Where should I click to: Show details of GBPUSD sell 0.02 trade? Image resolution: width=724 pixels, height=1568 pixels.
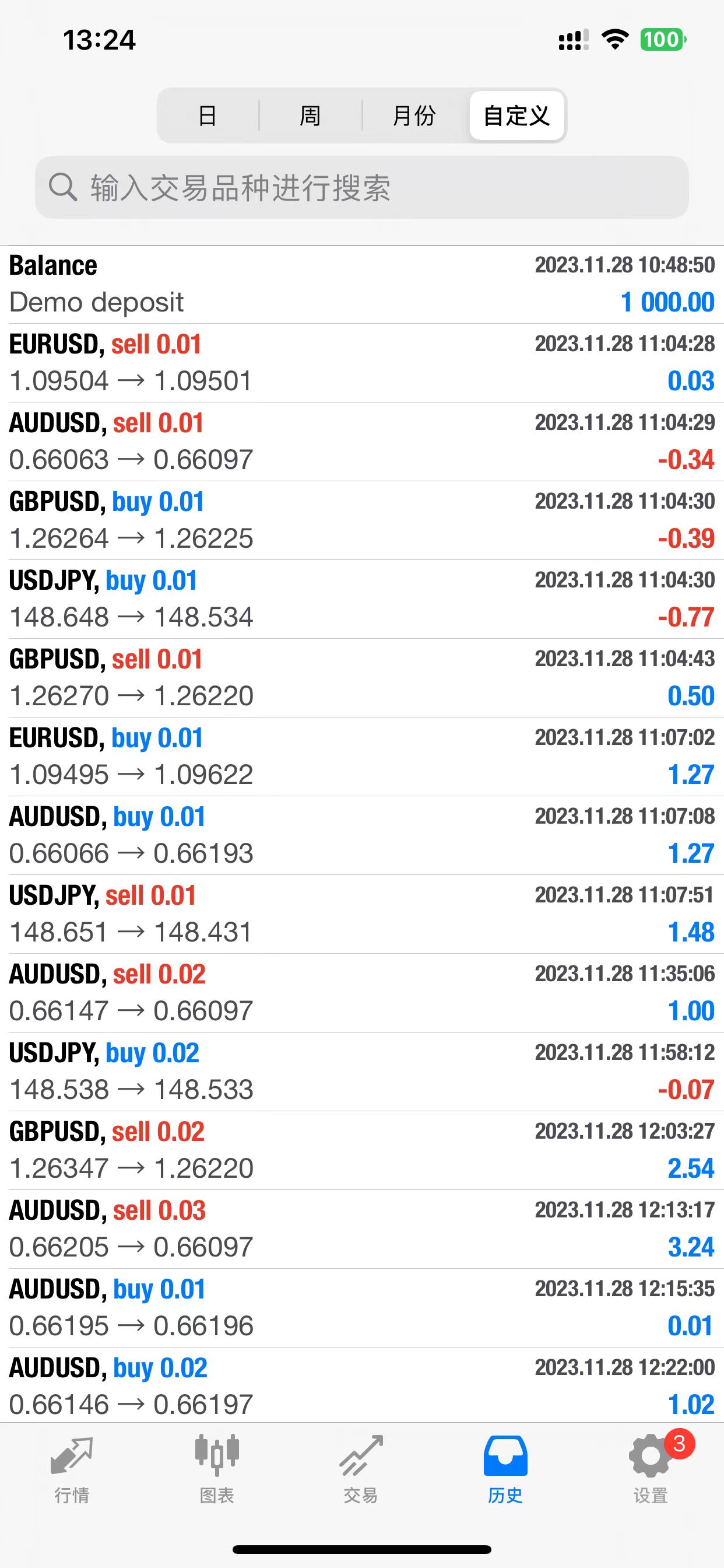click(x=361, y=1150)
